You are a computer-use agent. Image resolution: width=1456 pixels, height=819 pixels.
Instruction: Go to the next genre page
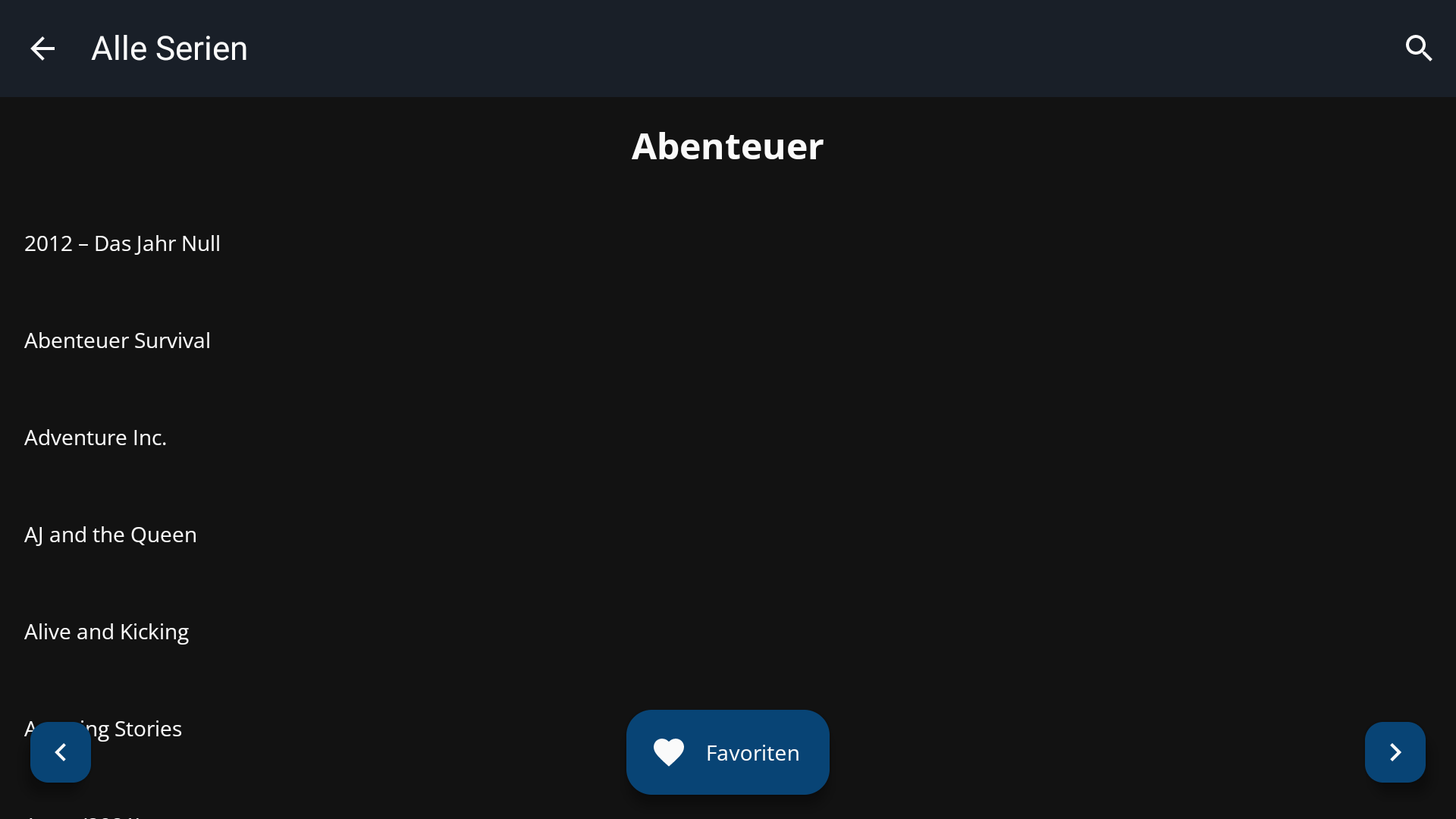click(1395, 752)
